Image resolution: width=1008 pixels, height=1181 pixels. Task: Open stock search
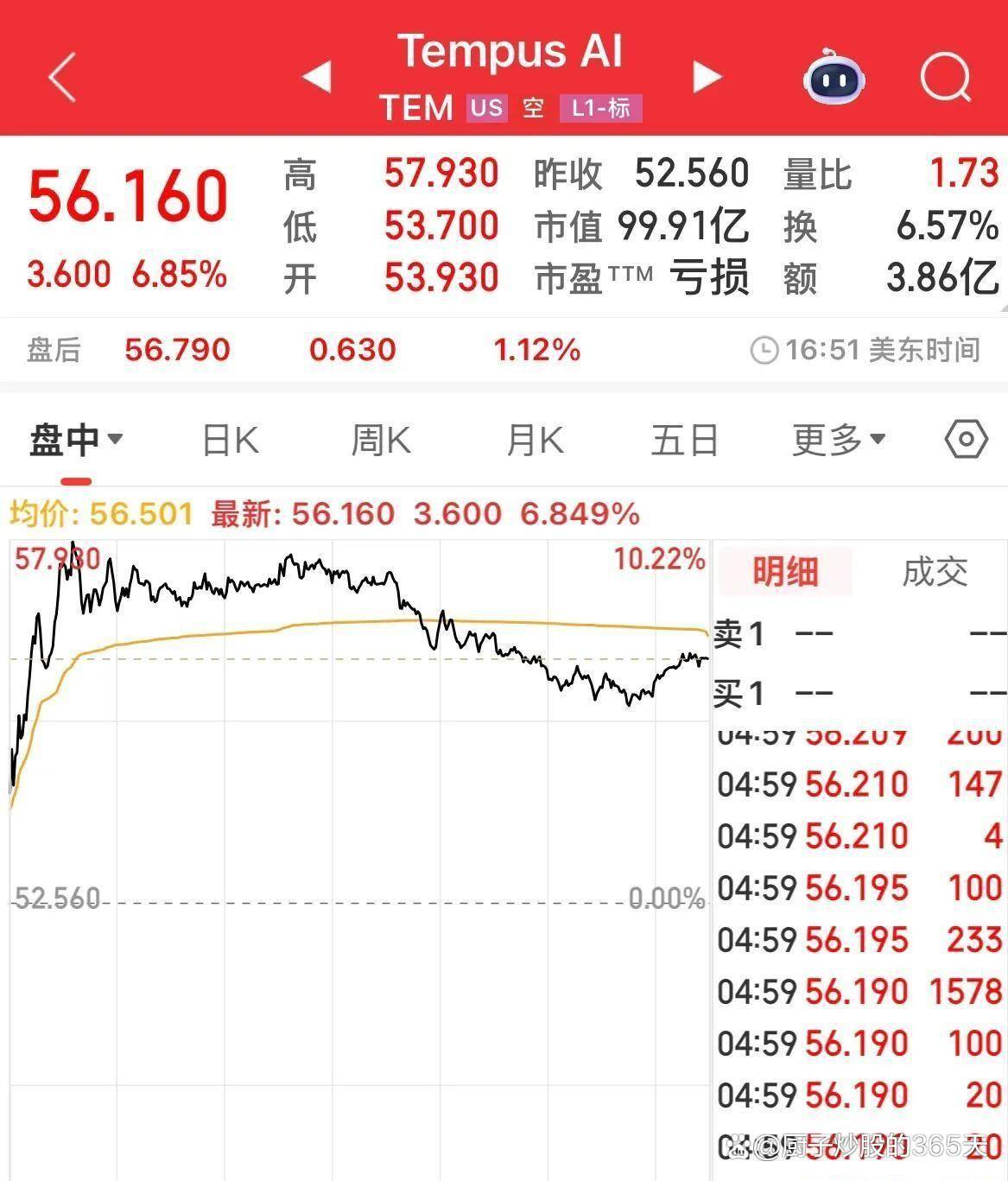click(945, 77)
